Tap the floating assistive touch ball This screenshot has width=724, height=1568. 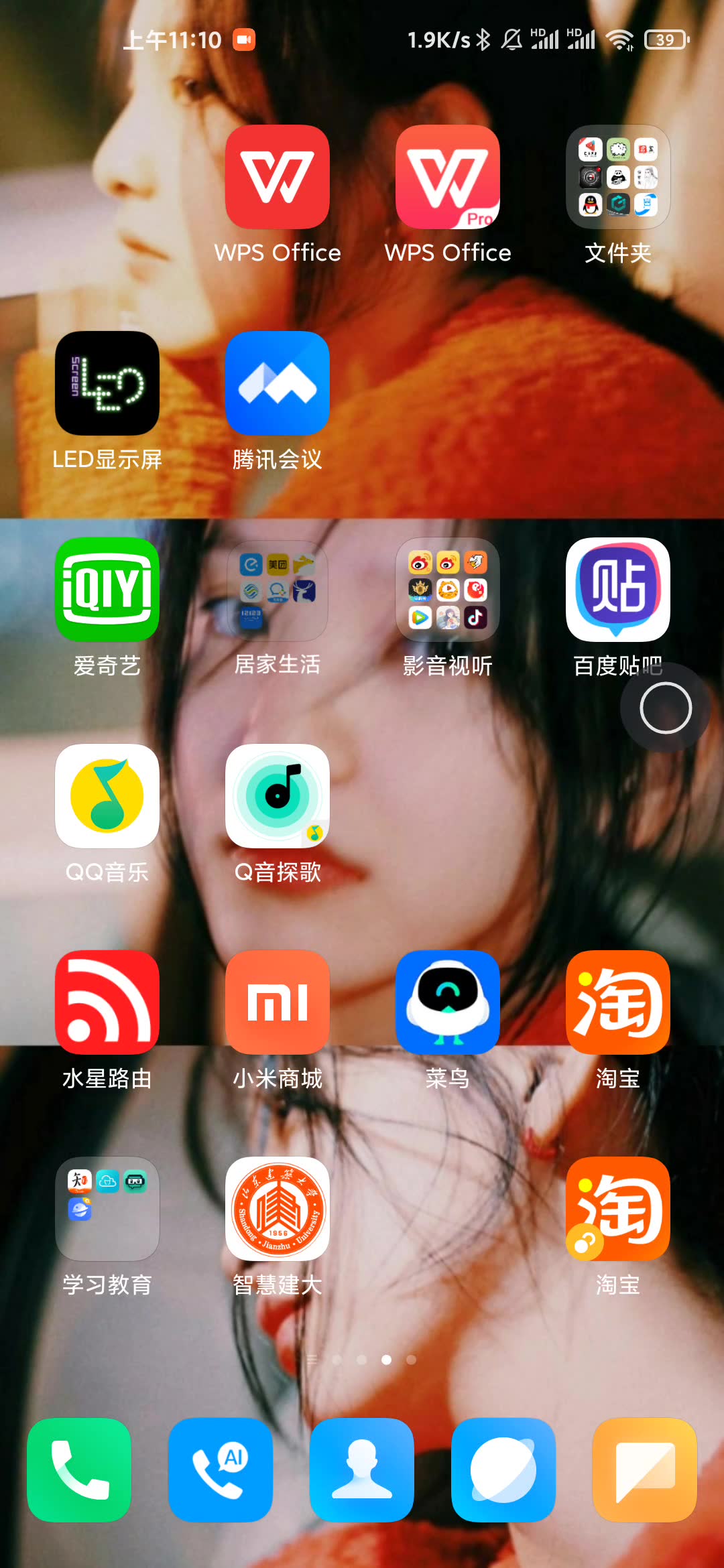665,708
